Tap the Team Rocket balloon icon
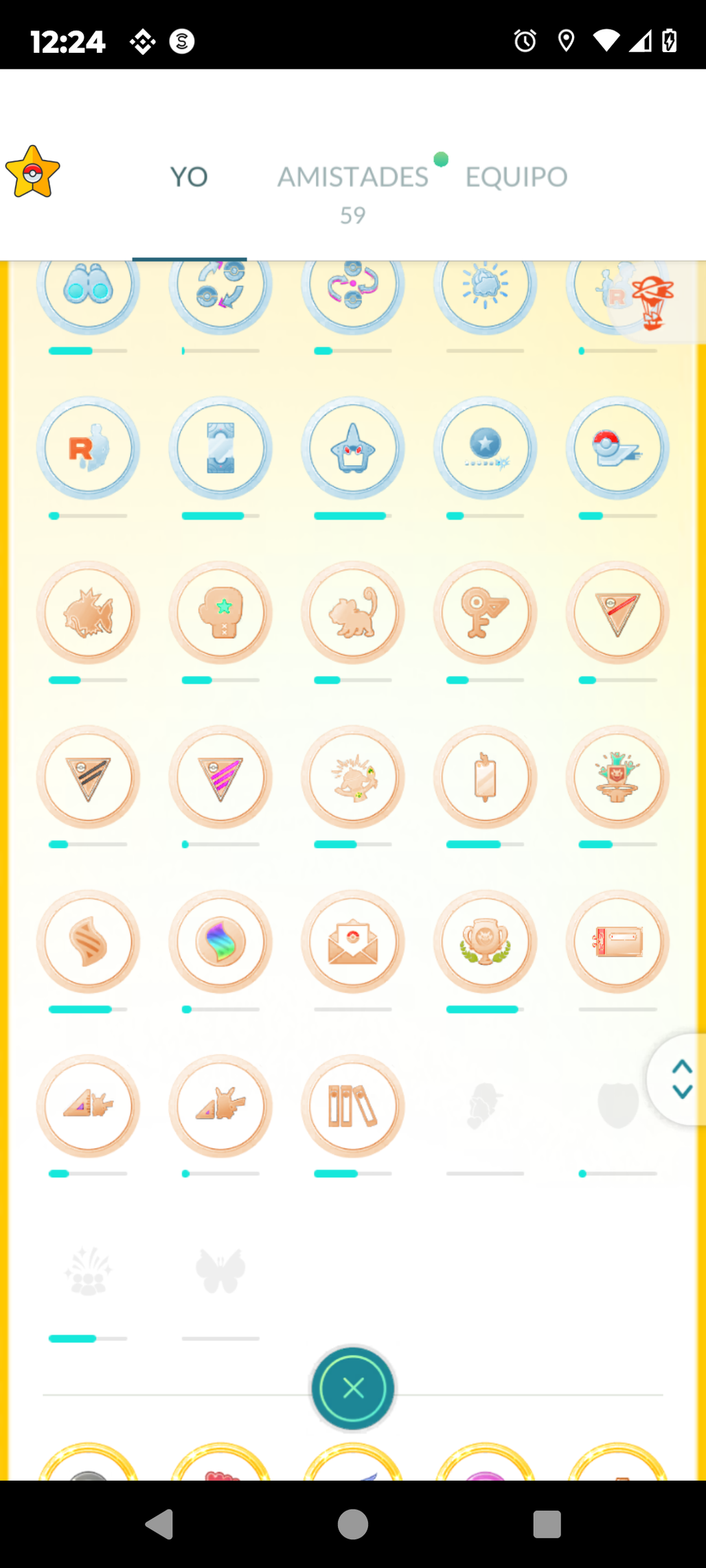 pos(652,303)
